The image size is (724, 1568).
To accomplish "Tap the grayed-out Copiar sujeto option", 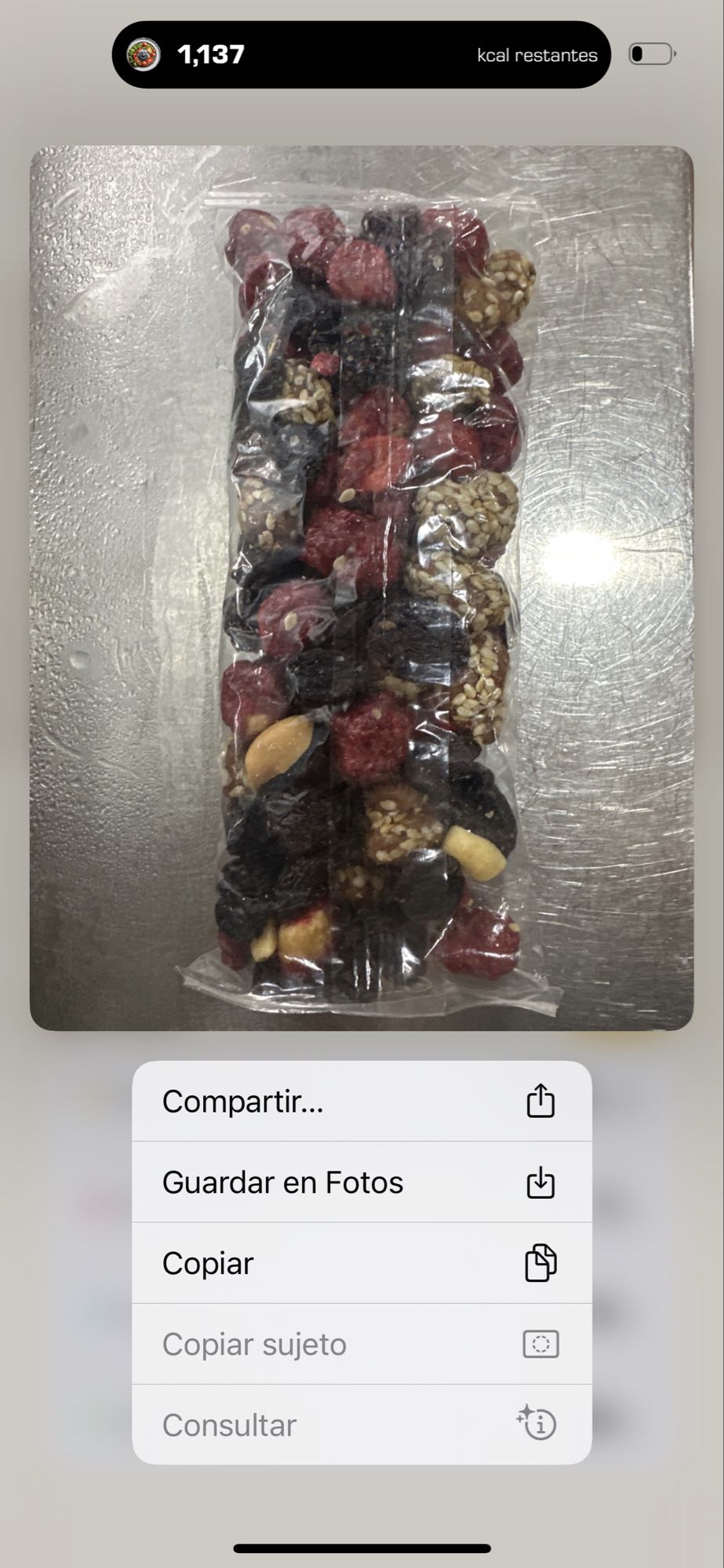I will (x=253, y=1343).
